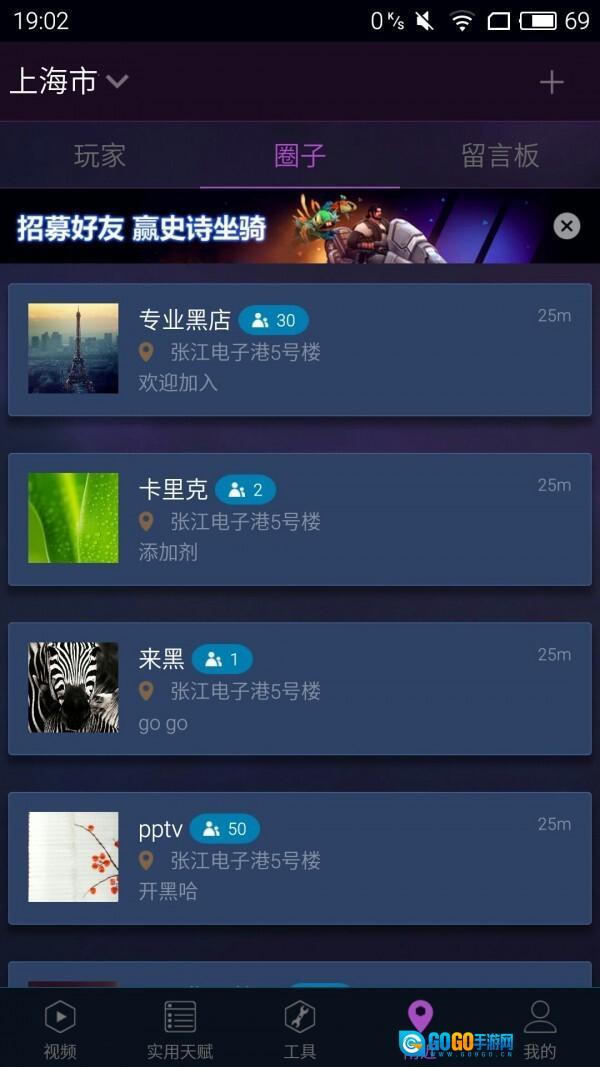Open the 实用天赋 tab
The height and width of the screenshot is (1067, 600).
pyautogui.click(x=180, y=1030)
